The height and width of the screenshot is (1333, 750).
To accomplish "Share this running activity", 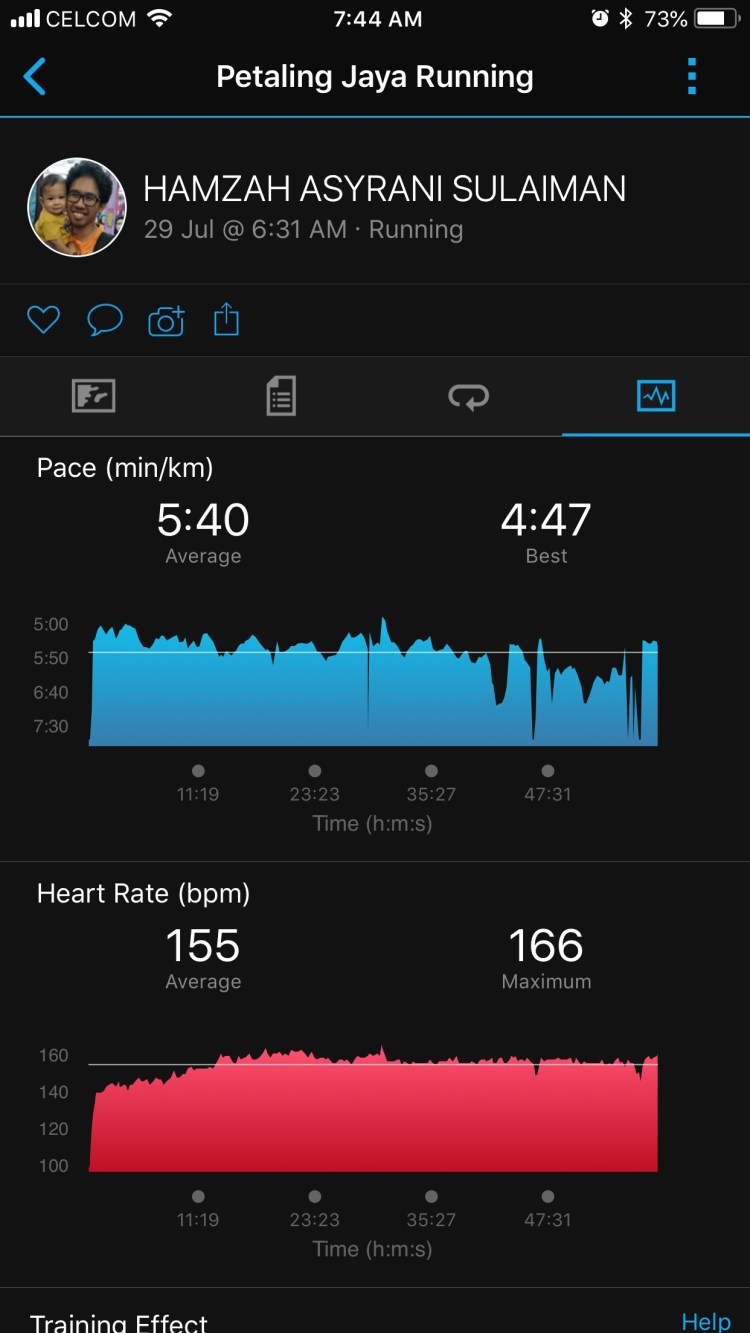I will click(227, 320).
